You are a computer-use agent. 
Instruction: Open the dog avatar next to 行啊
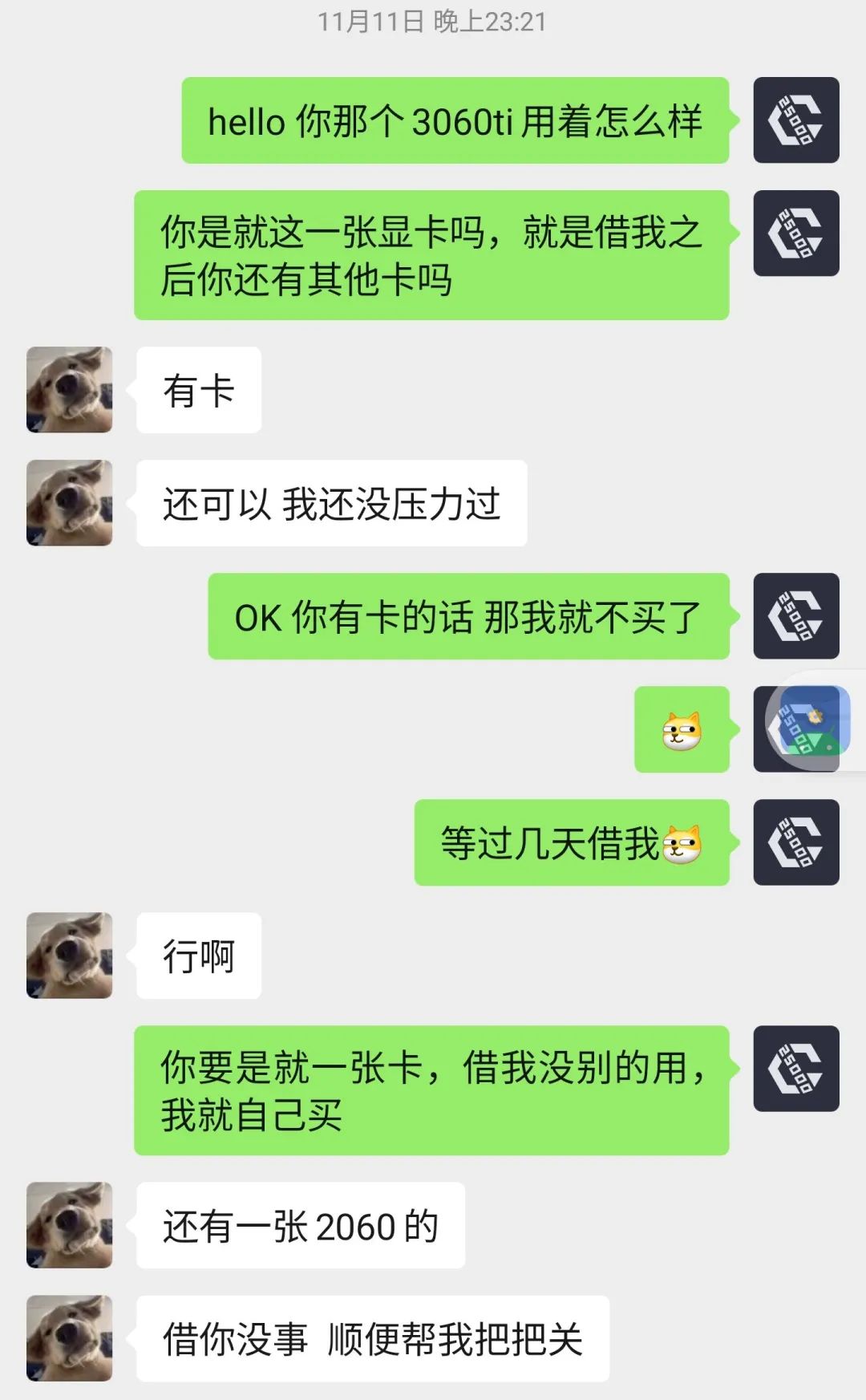pyautogui.click(x=70, y=956)
